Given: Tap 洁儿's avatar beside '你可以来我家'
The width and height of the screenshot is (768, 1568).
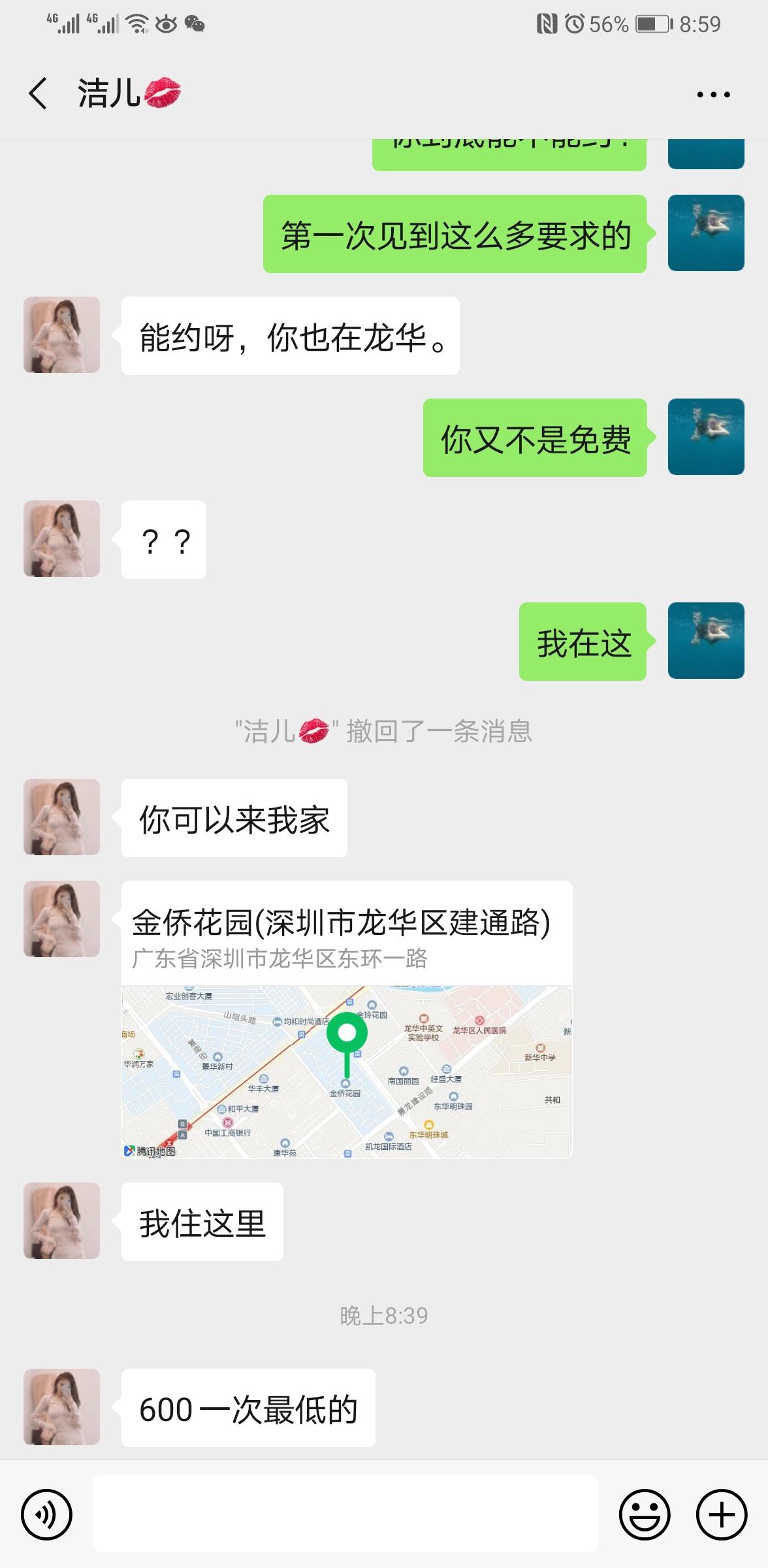Looking at the screenshot, I should (x=61, y=817).
